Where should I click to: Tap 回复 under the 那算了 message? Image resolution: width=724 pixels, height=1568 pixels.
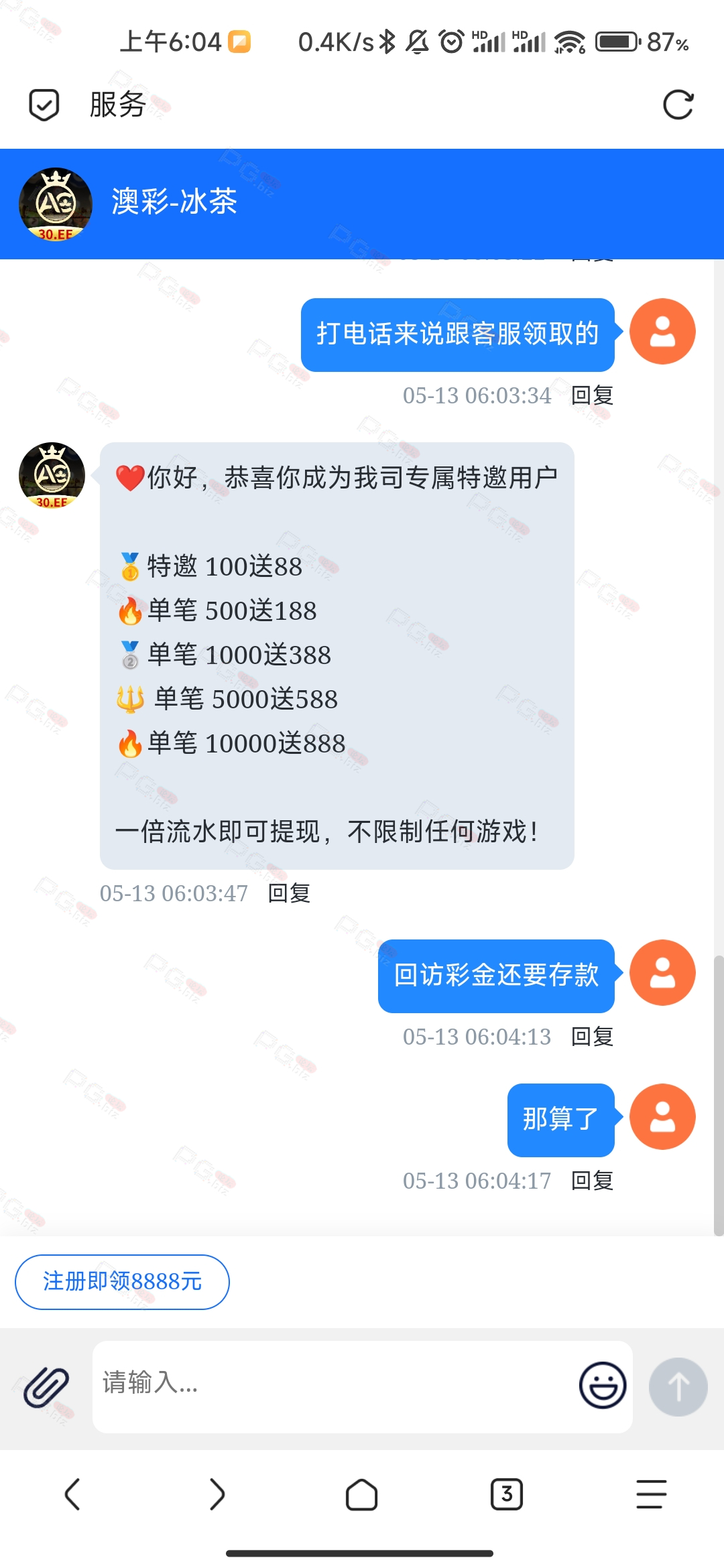[x=593, y=1181]
